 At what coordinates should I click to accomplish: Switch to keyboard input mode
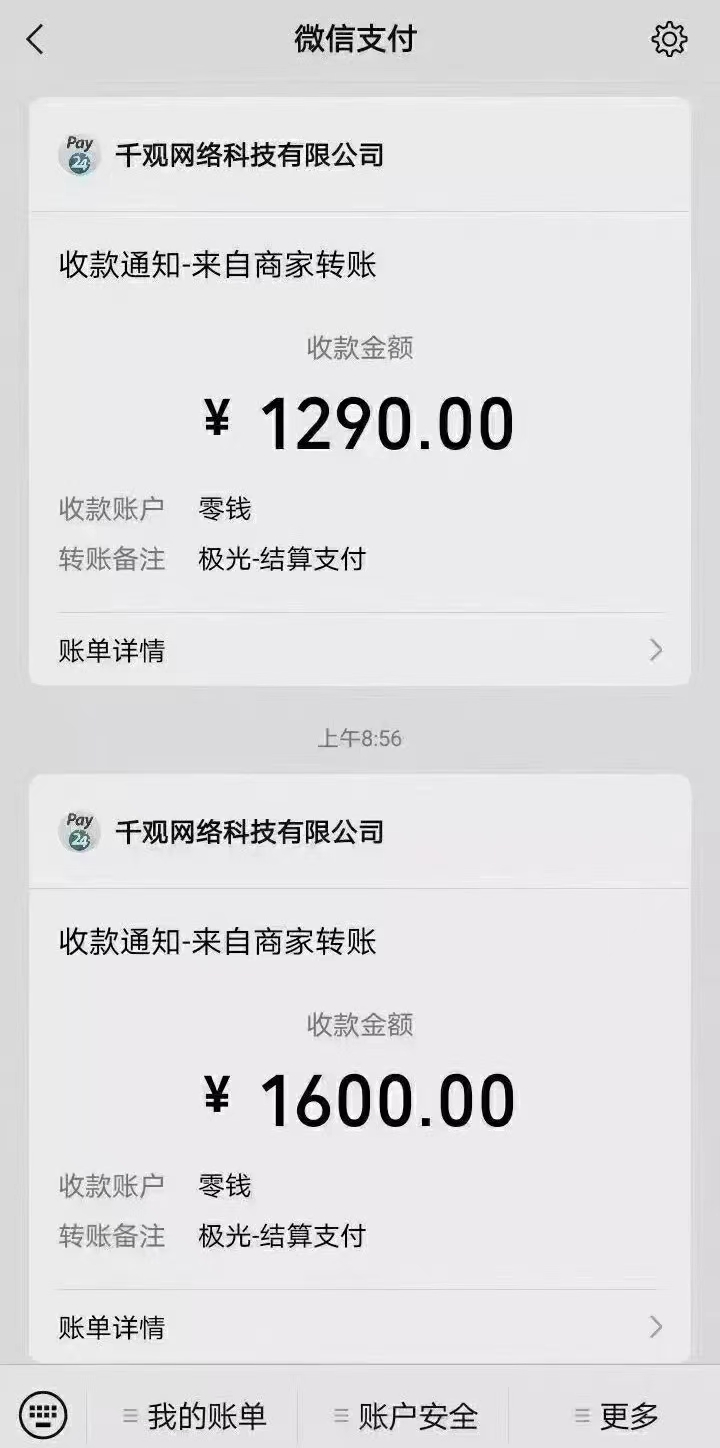43,1415
